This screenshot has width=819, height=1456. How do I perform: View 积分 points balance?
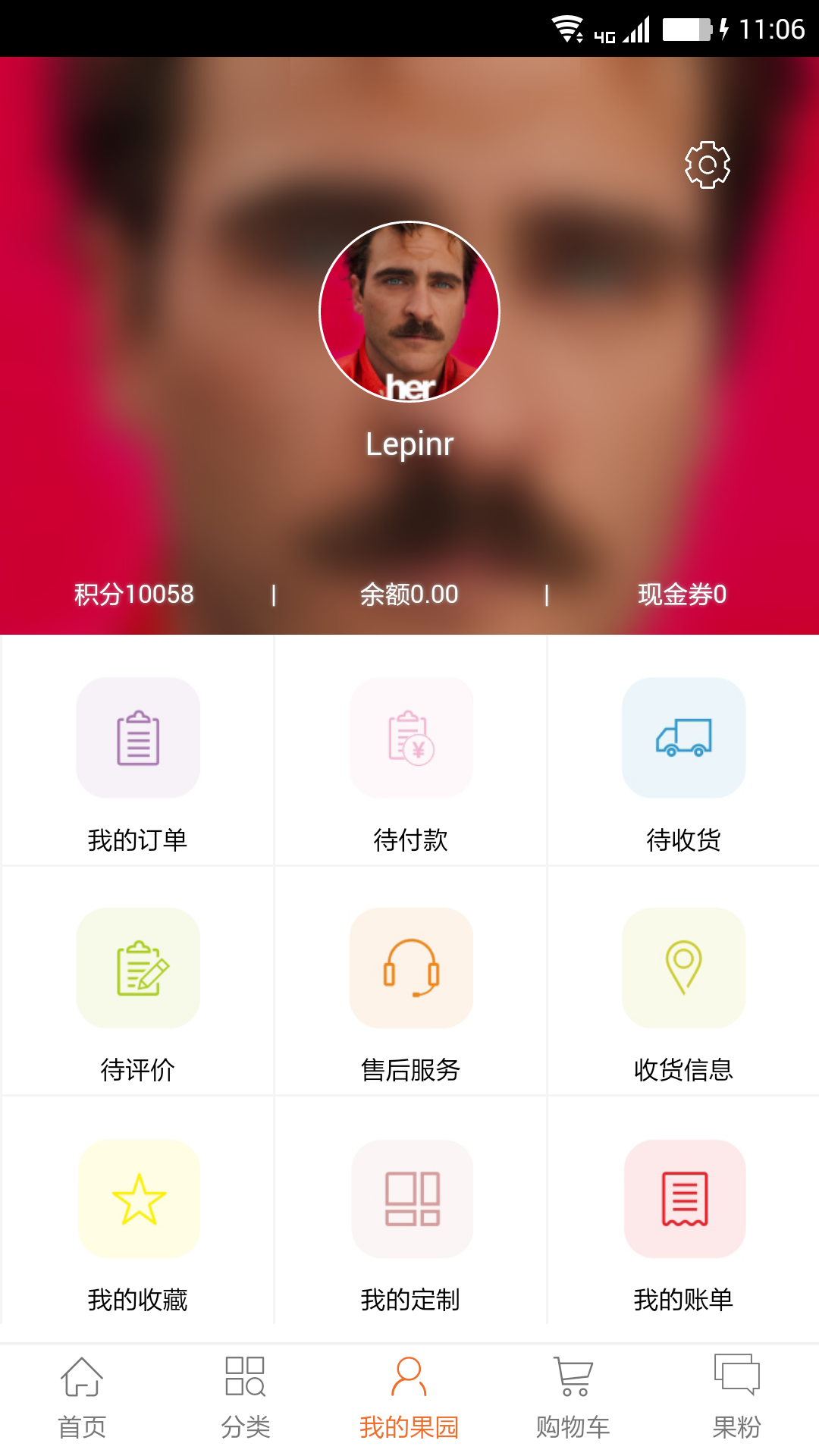(x=134, y=595)
